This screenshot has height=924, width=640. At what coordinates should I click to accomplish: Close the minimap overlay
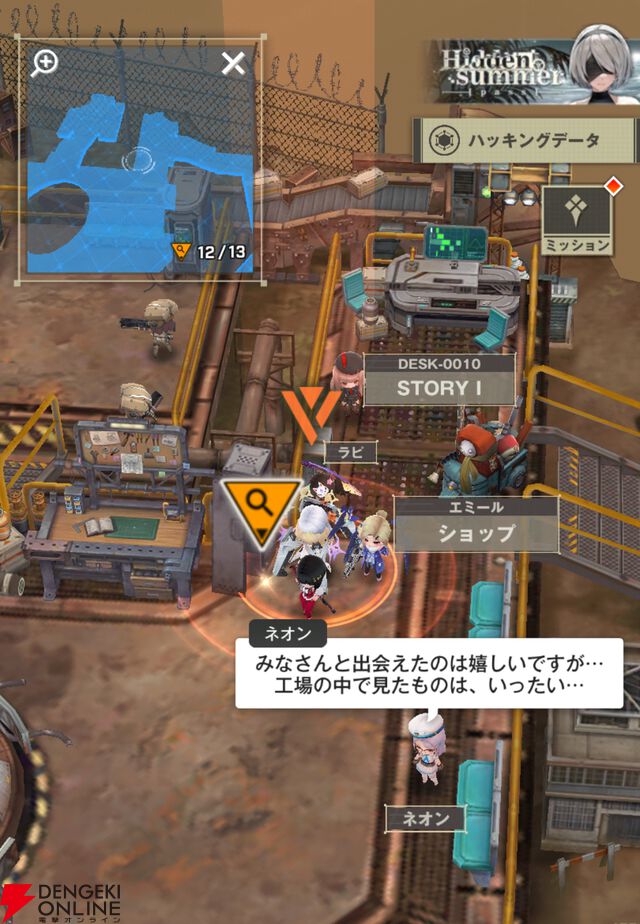pyautogui.click(x=233, y=65)
